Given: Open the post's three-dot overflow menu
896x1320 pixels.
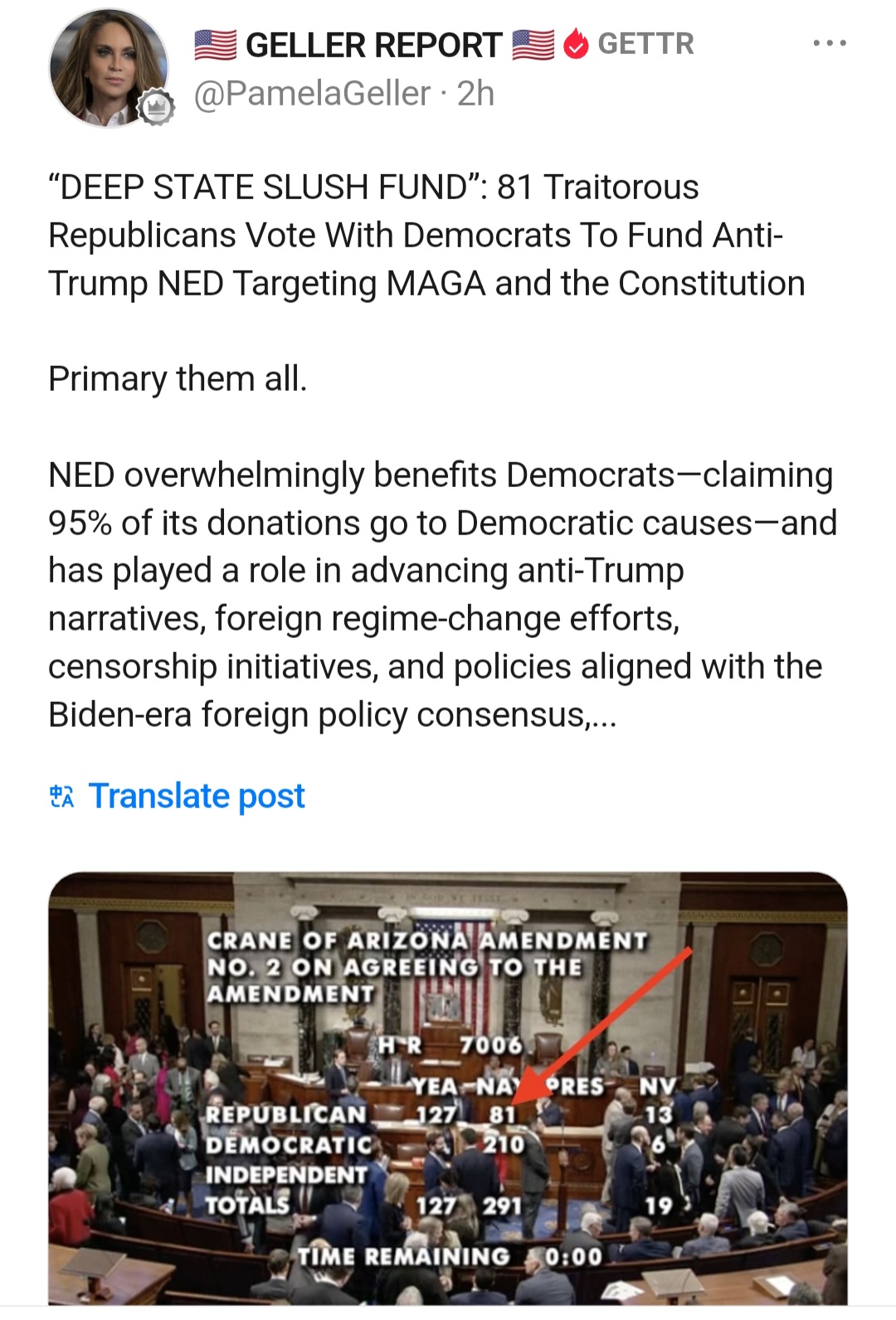Looking at the screenshot, I should coord(829,43).
